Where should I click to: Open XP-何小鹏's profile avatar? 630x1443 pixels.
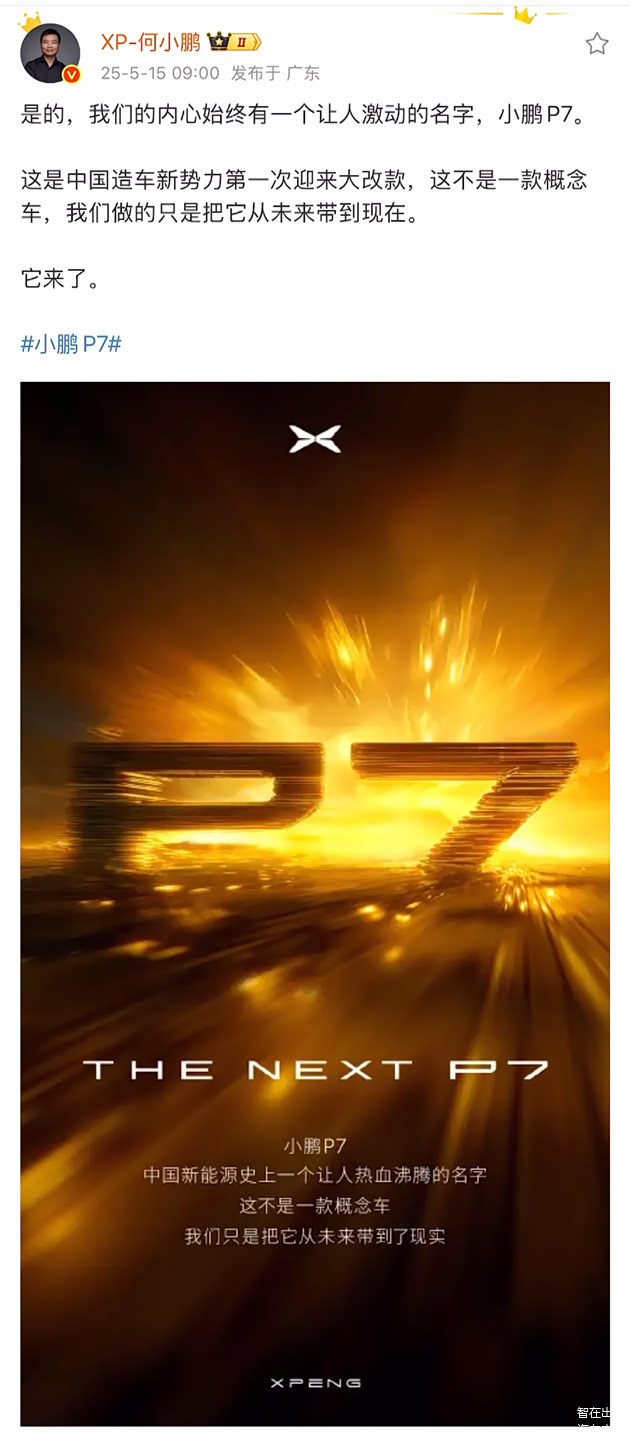pos(50,53)
